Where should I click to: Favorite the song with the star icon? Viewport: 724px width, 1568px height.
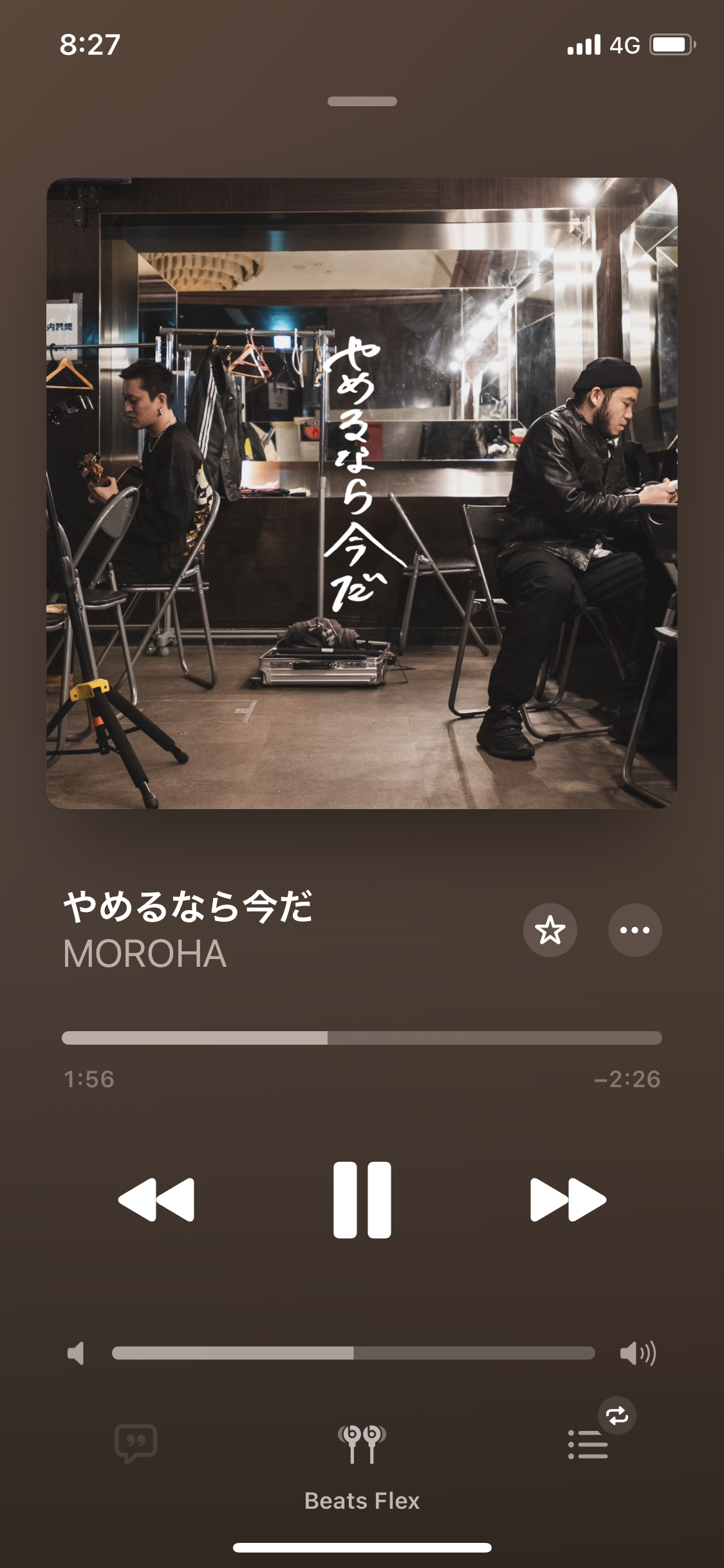550,930
